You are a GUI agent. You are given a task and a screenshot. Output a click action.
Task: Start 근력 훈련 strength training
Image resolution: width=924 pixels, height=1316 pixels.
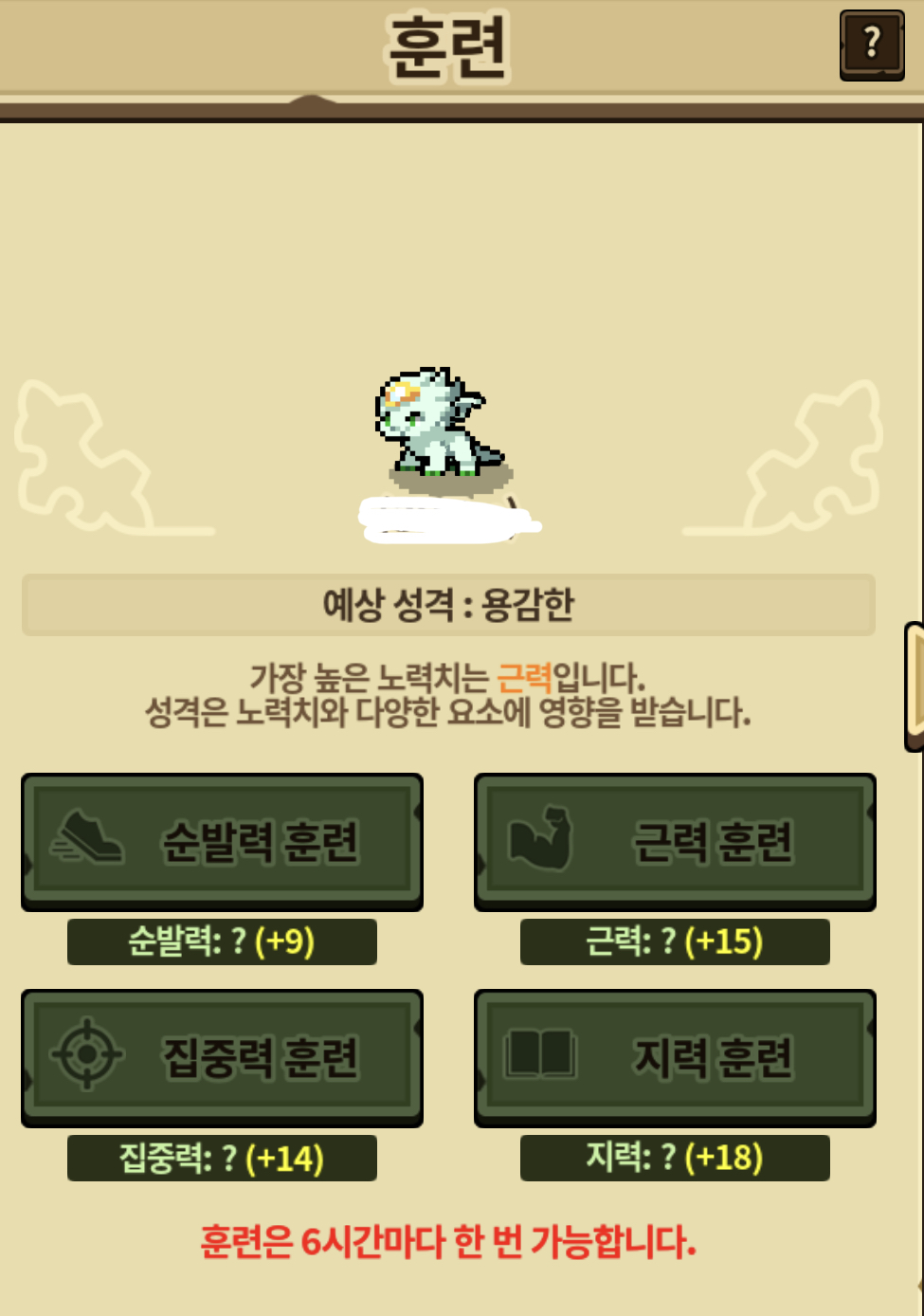tap(675, 842)
